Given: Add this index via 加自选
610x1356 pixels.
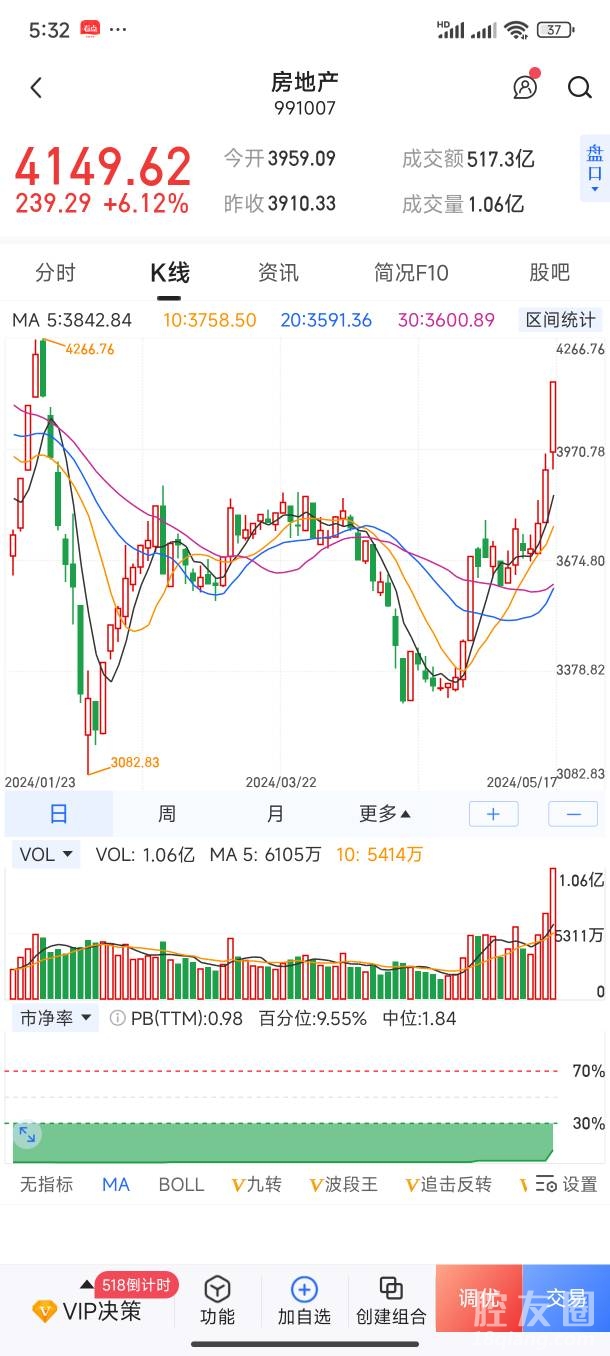Looking at the screenshot, I should [304, 1301].
